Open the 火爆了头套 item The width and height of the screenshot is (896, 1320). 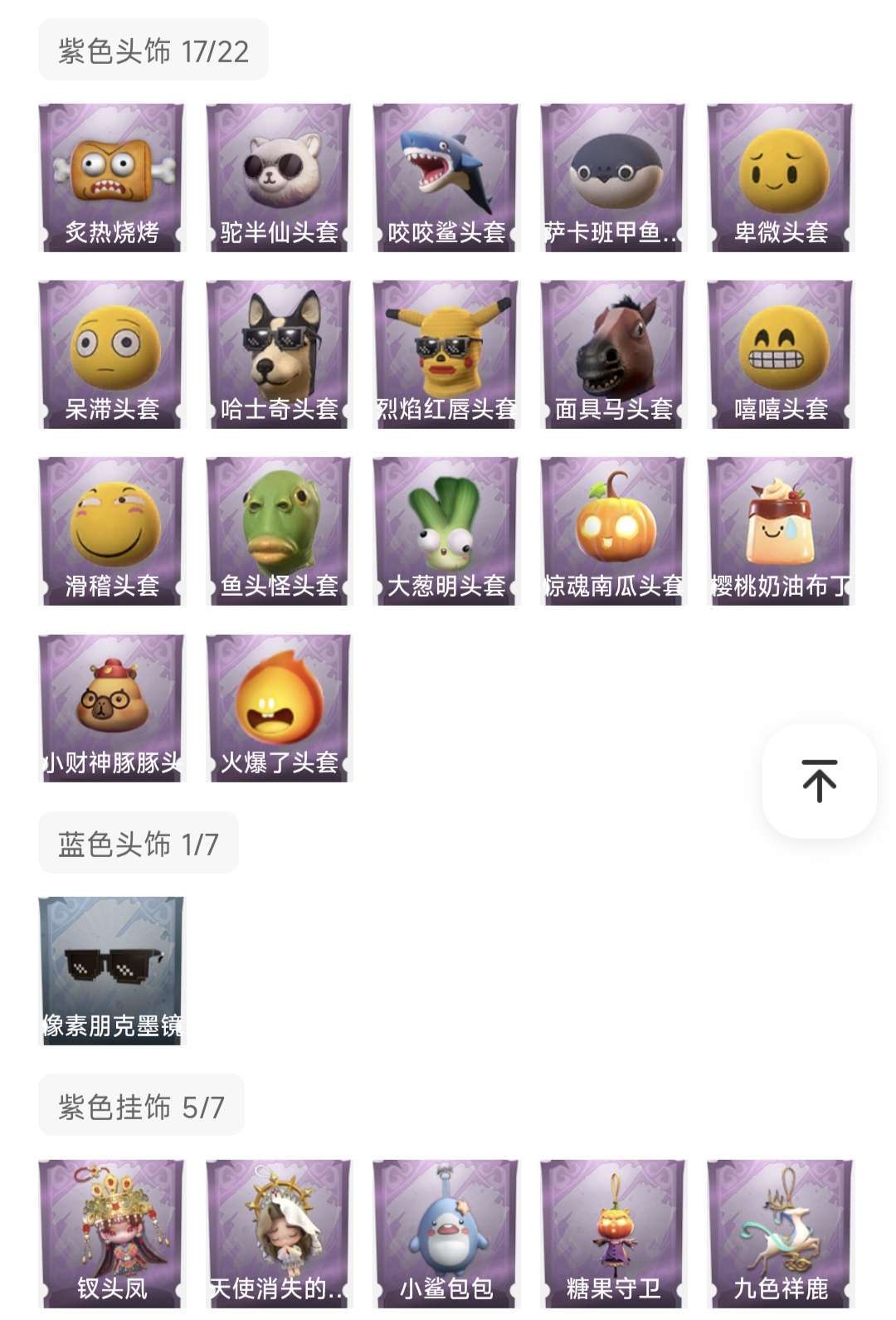click(279, 708)
